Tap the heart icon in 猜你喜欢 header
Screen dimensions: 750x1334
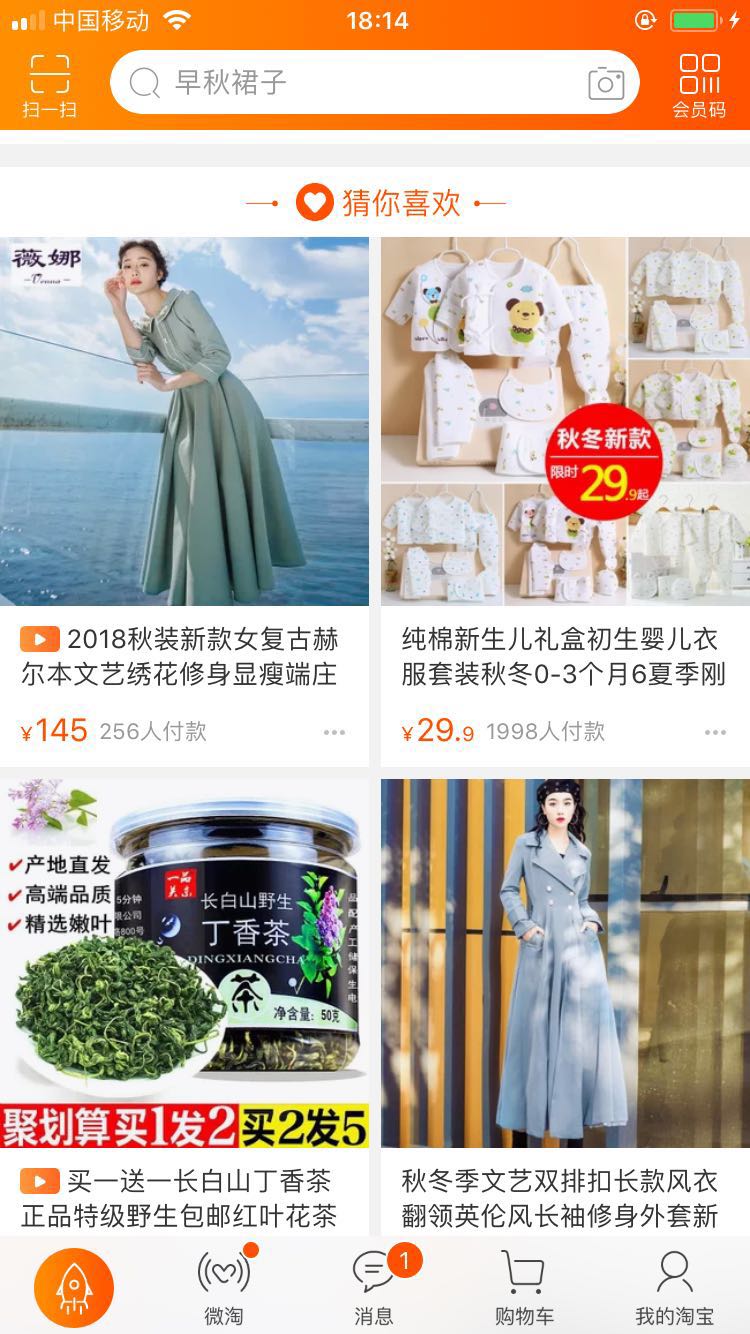[x=313, y=202]
